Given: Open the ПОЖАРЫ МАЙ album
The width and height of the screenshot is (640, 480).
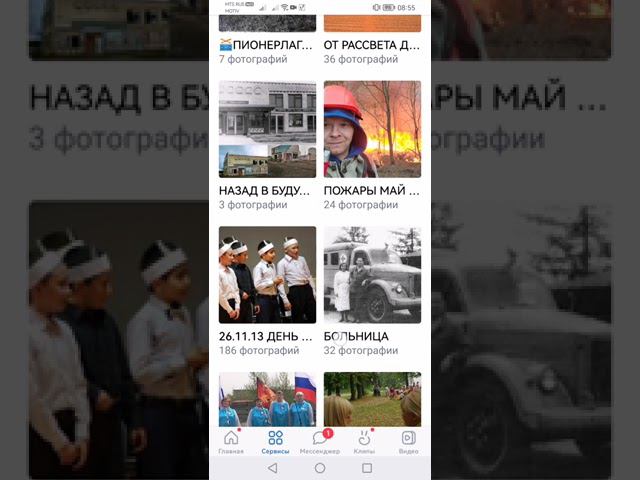Looking at the screenshot, I should [x=372, y=129].
